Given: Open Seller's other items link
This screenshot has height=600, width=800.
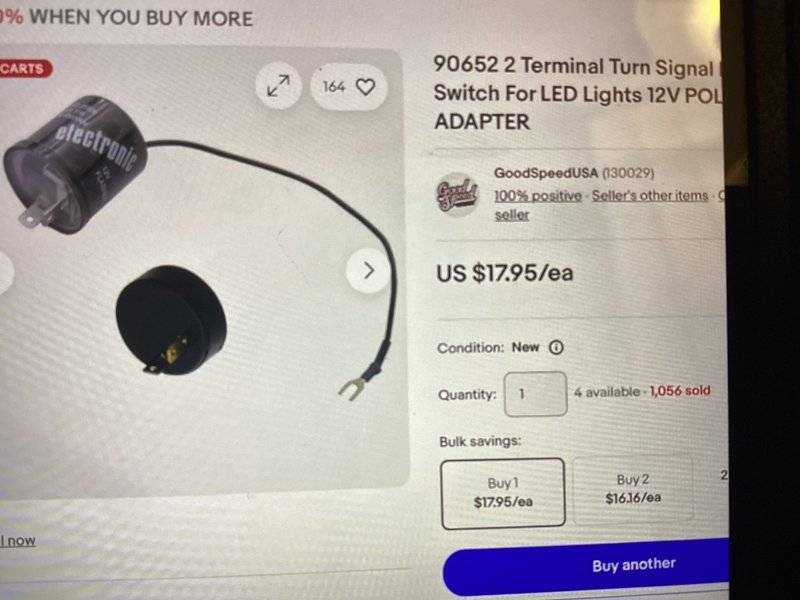Looking at the screenshot, I should coord(649,196).
